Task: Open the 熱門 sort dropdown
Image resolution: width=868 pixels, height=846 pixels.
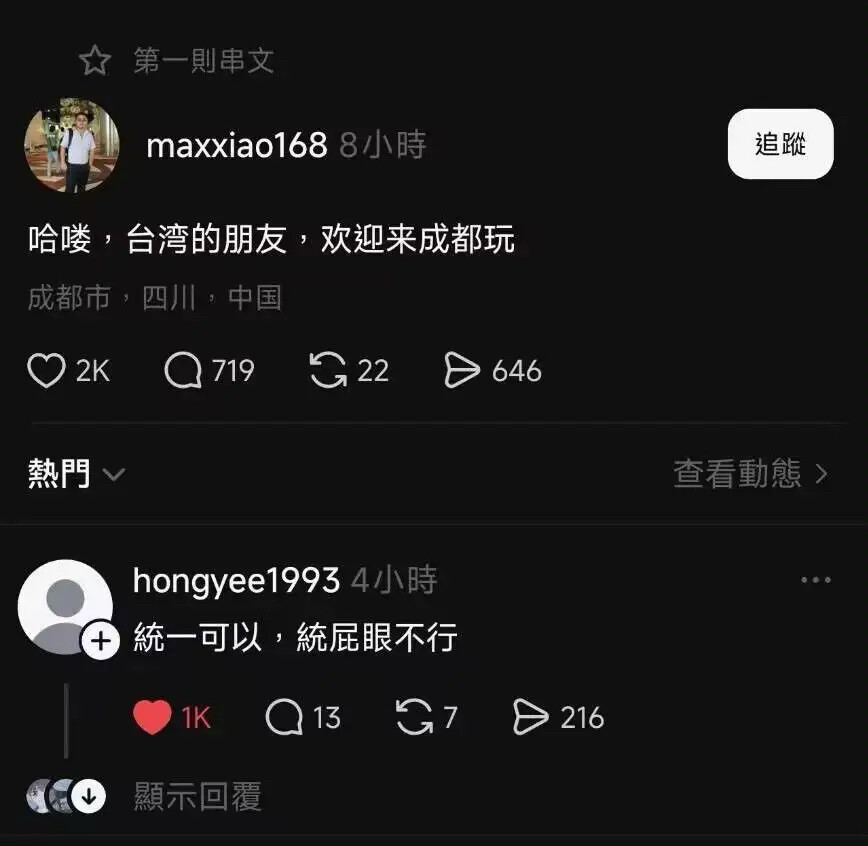Action: [76, 474]
